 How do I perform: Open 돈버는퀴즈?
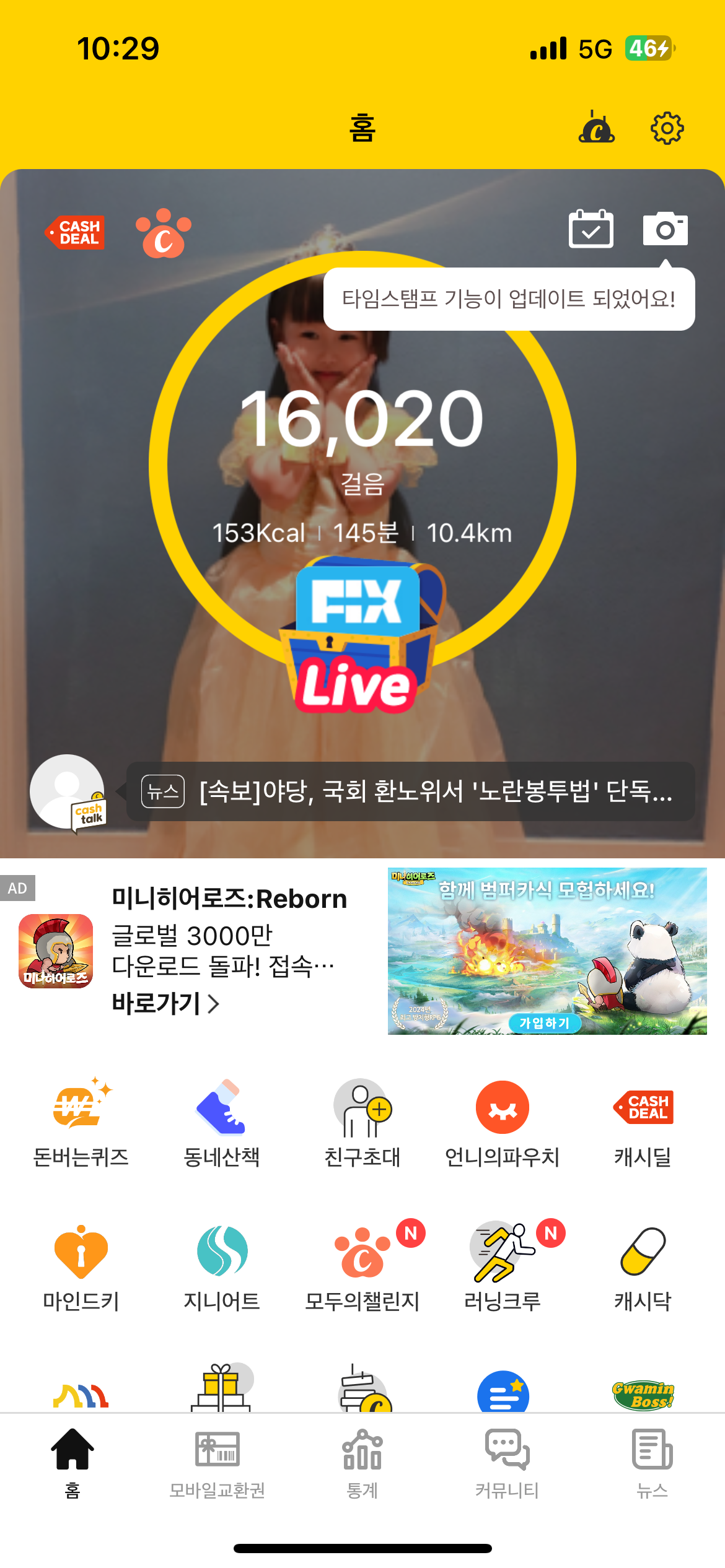81,1122
